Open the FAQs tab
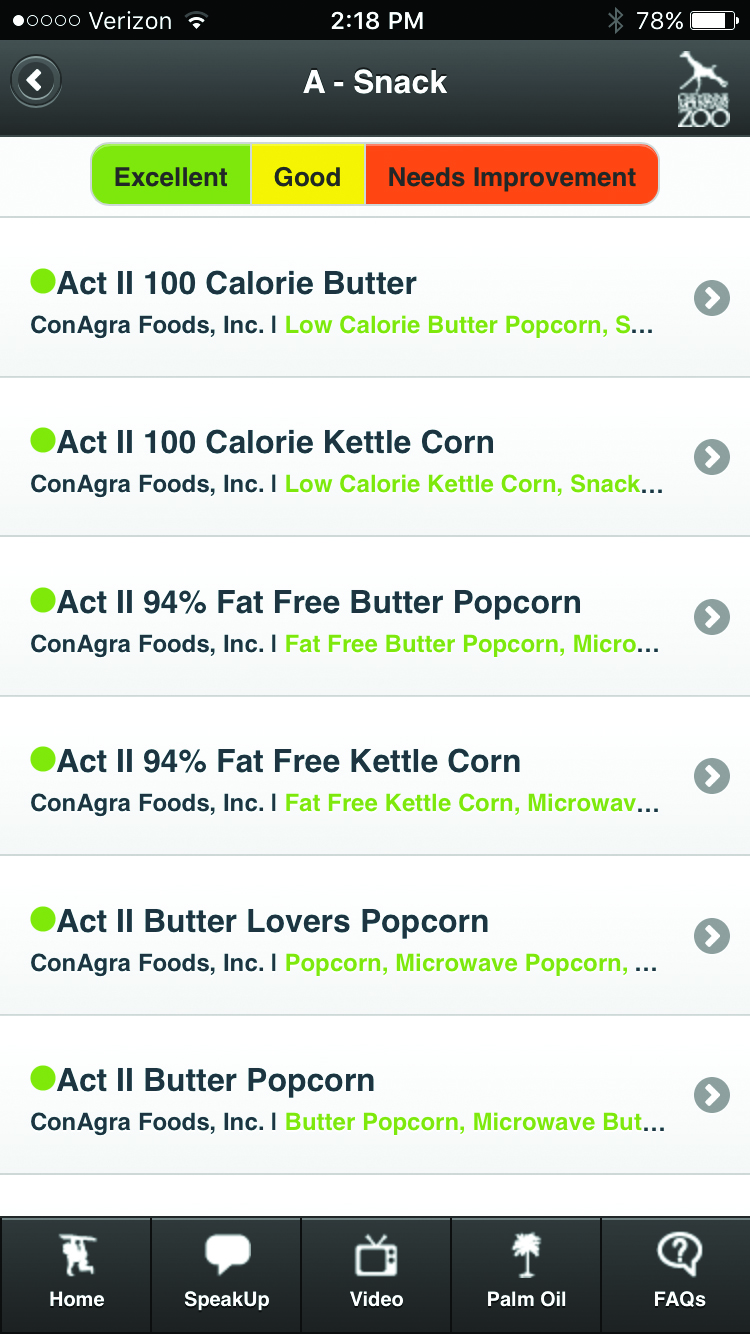Image resolution: width=750 pixels, height=1334 pixels. click(678, 1274)
